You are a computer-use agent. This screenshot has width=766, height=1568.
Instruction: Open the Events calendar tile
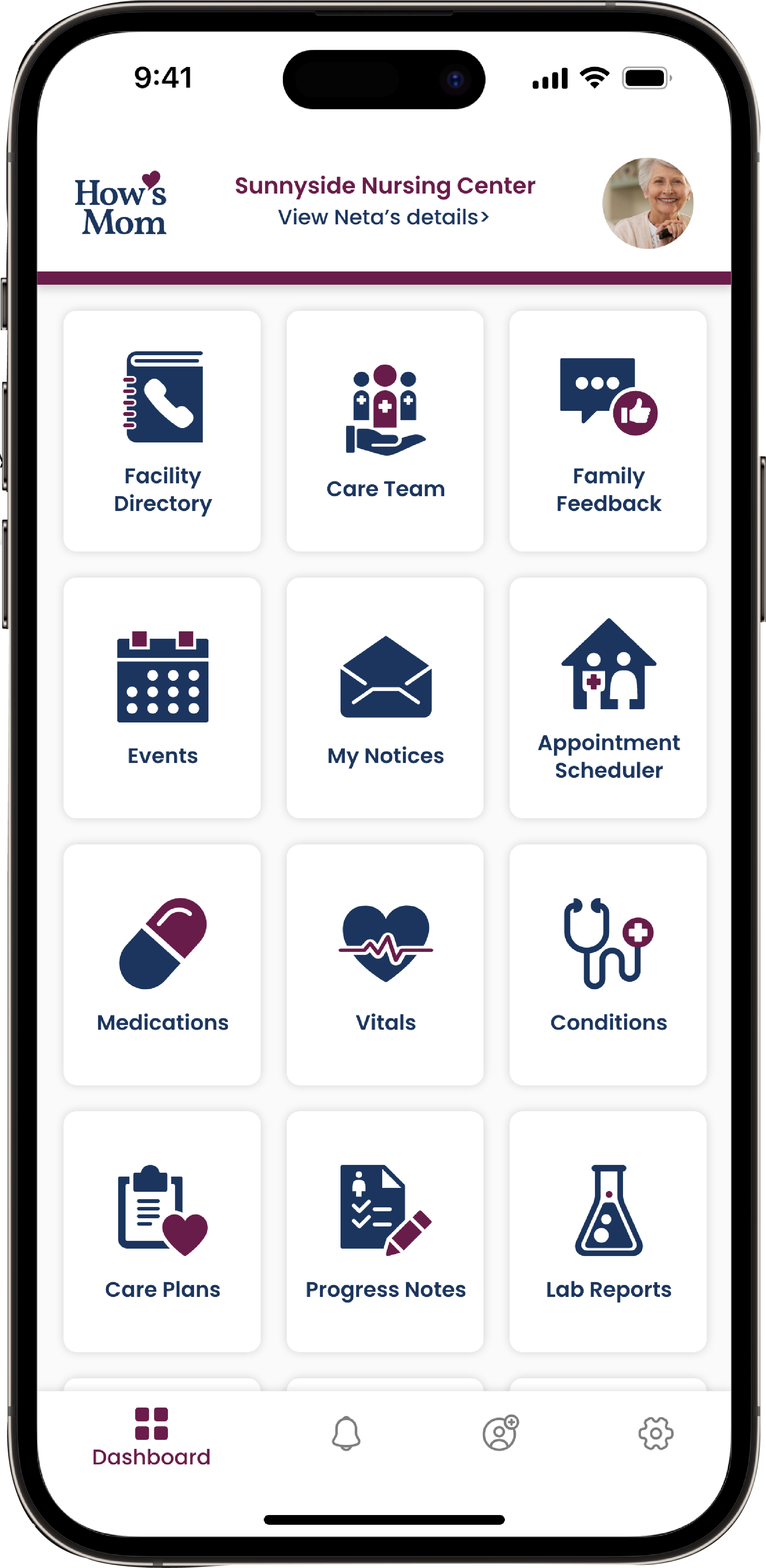pos(162,698)
